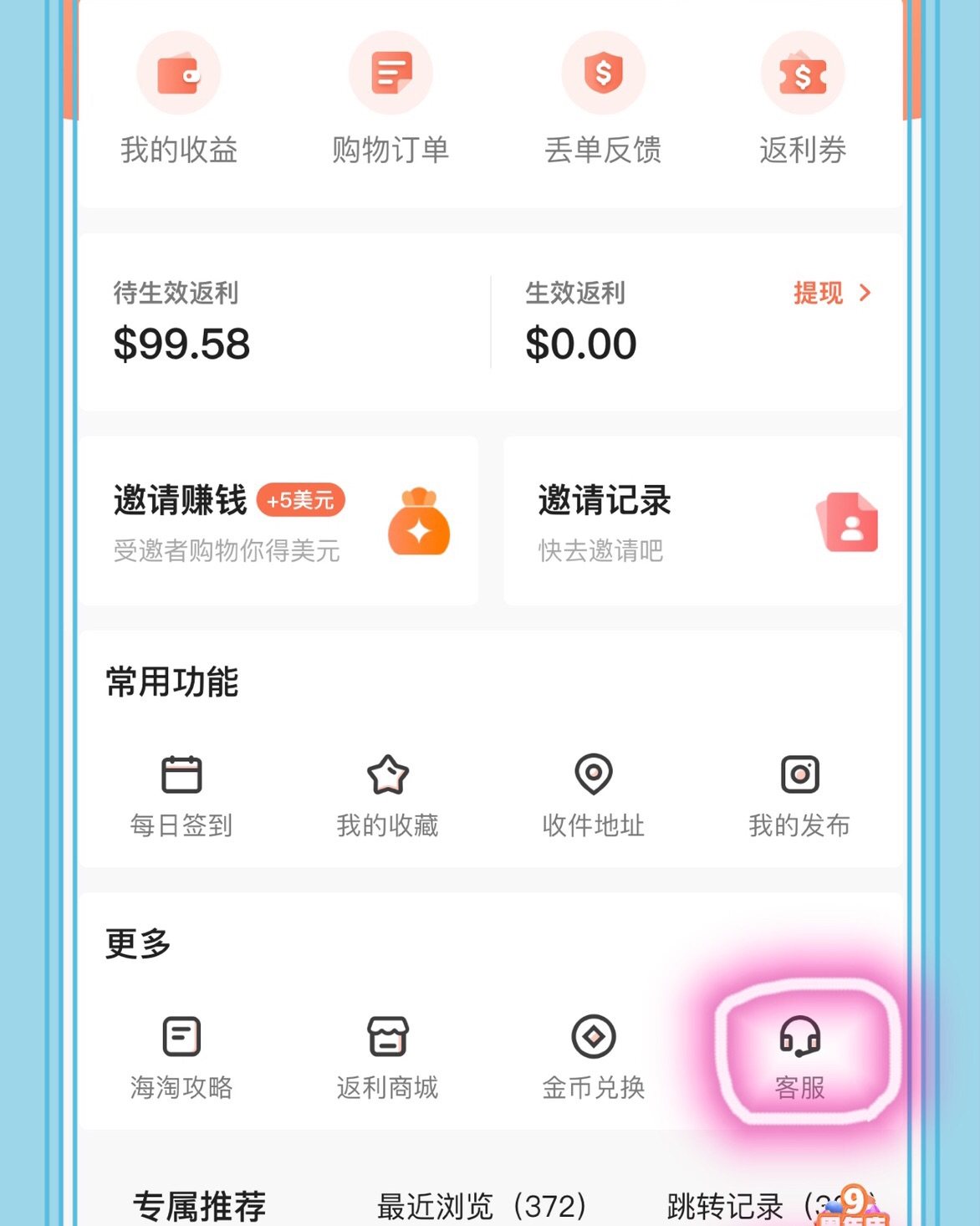This screenshot has height=1226, width=980.
Task: Open 每日签到 daily check-in
Action: tap(181, 795)
